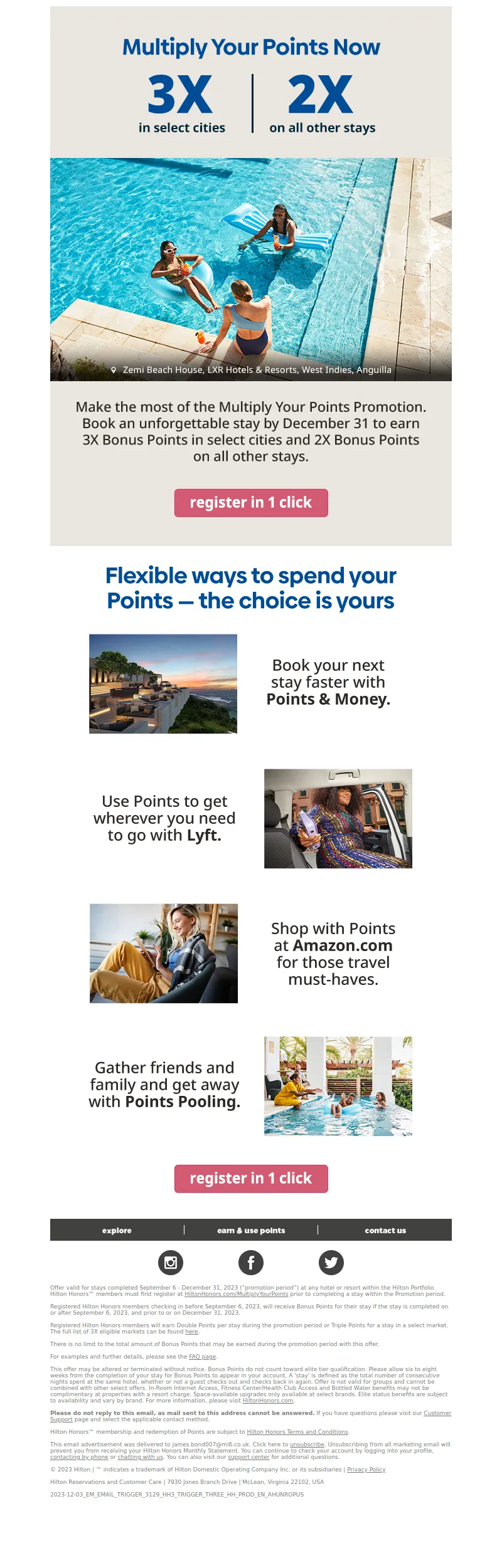Viewport: 502px width, 1568px height.
Task: Open the contacting by phone link
Action: click(x=79, y=1457)
